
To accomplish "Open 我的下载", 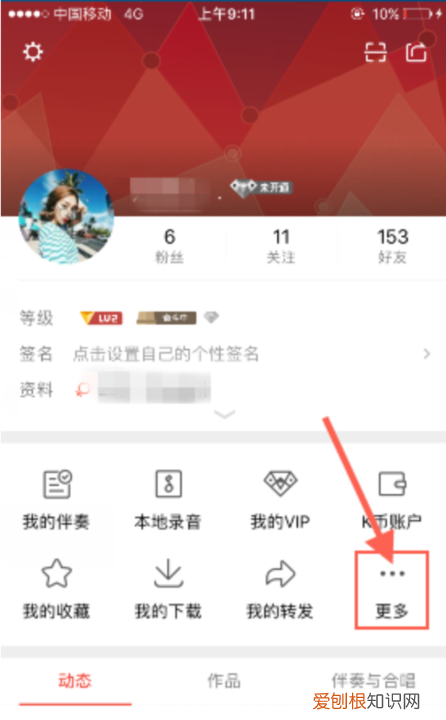I will point(168,590).
